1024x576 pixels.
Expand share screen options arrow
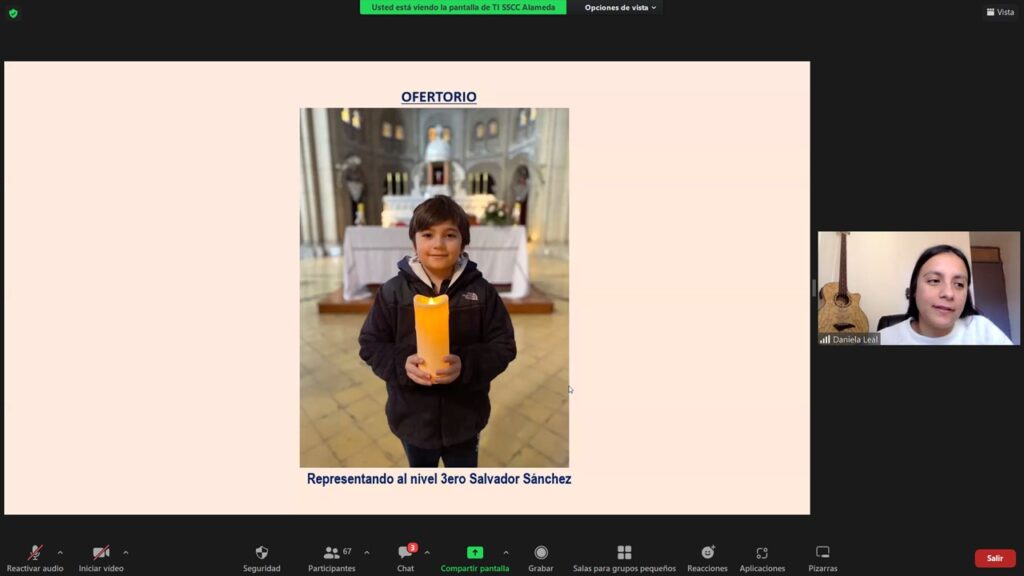click(x=505, y=552)
